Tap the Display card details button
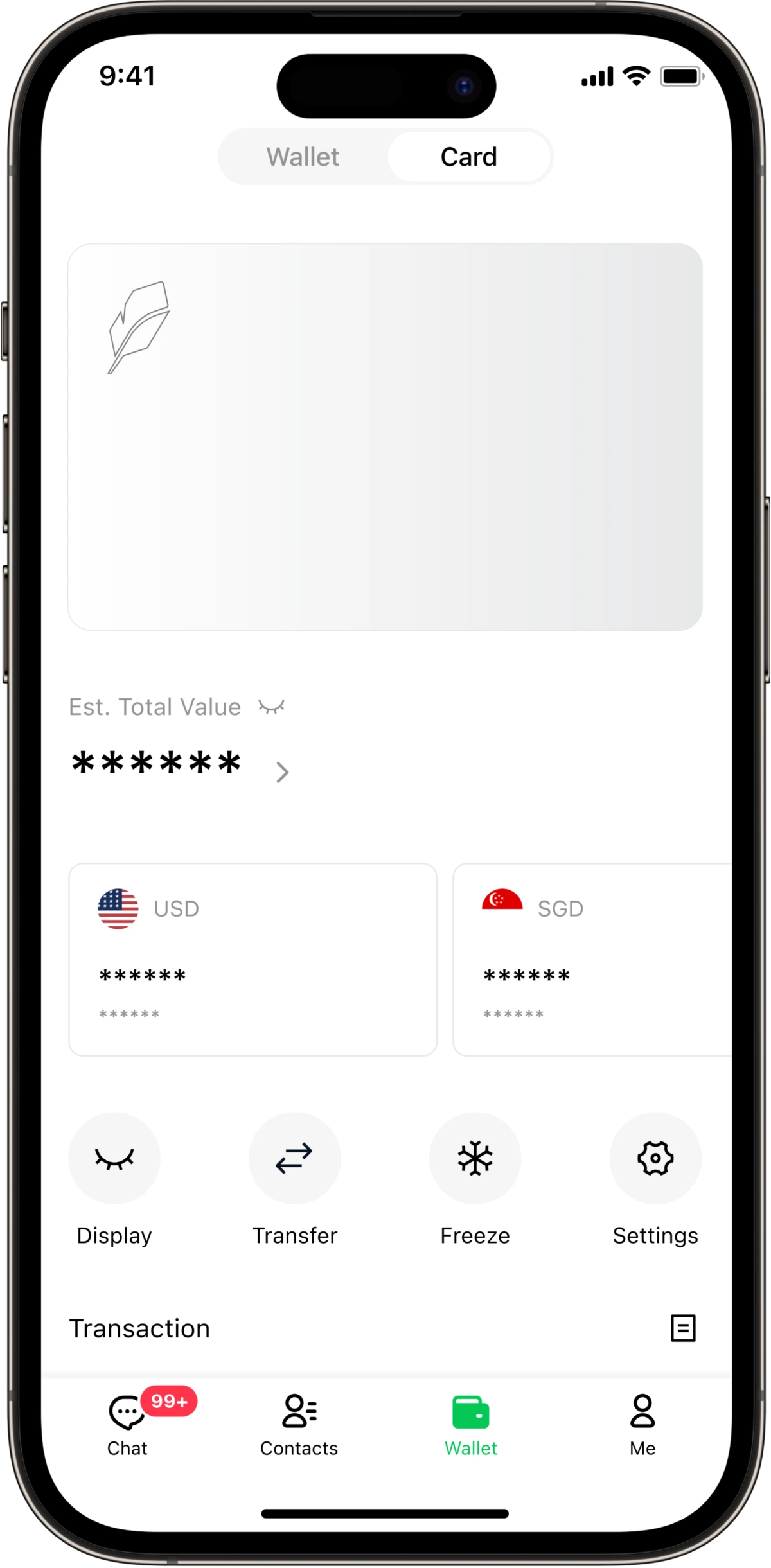Image resolution: width=771 pixels, height=1568 pixels. 114,1158
